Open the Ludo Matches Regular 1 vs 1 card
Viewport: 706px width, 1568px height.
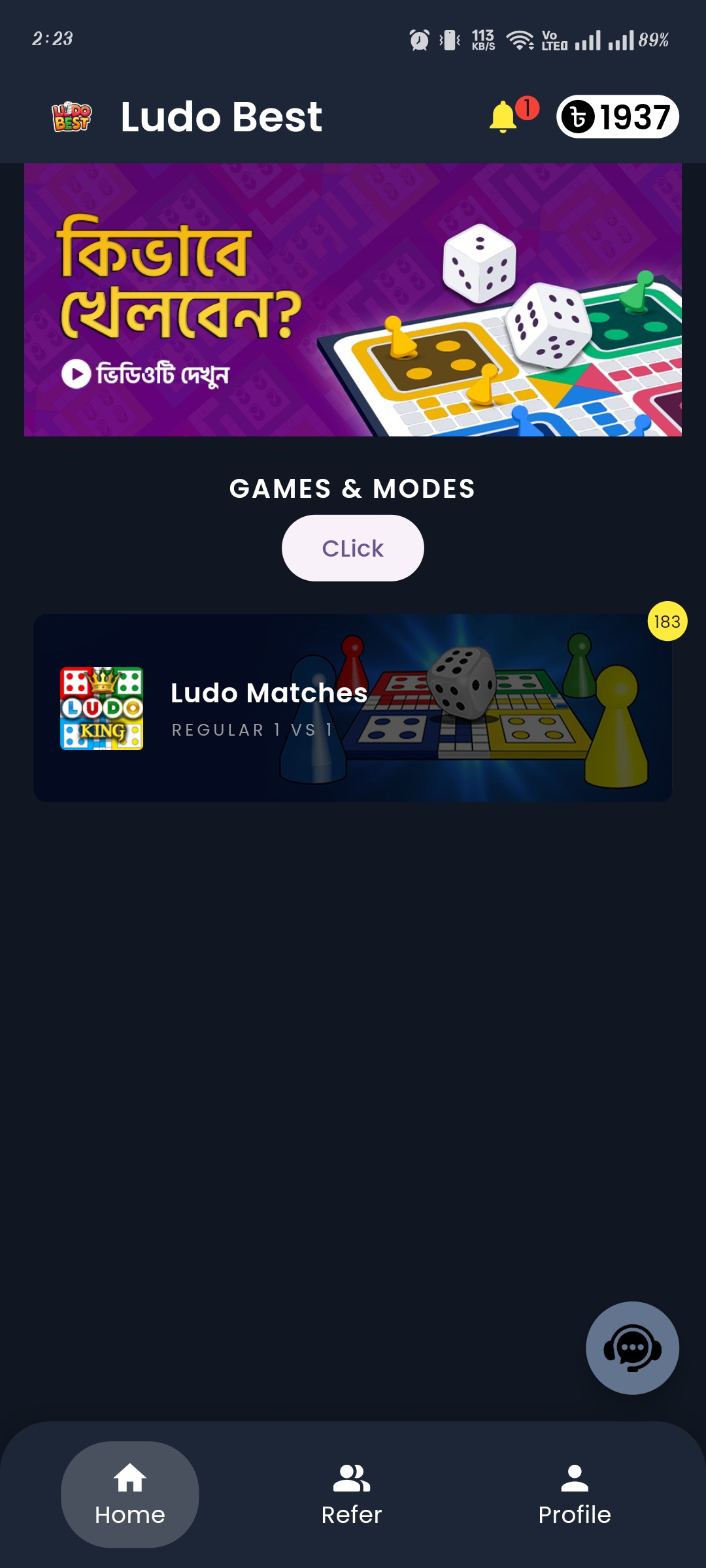[x=353, y=708]
